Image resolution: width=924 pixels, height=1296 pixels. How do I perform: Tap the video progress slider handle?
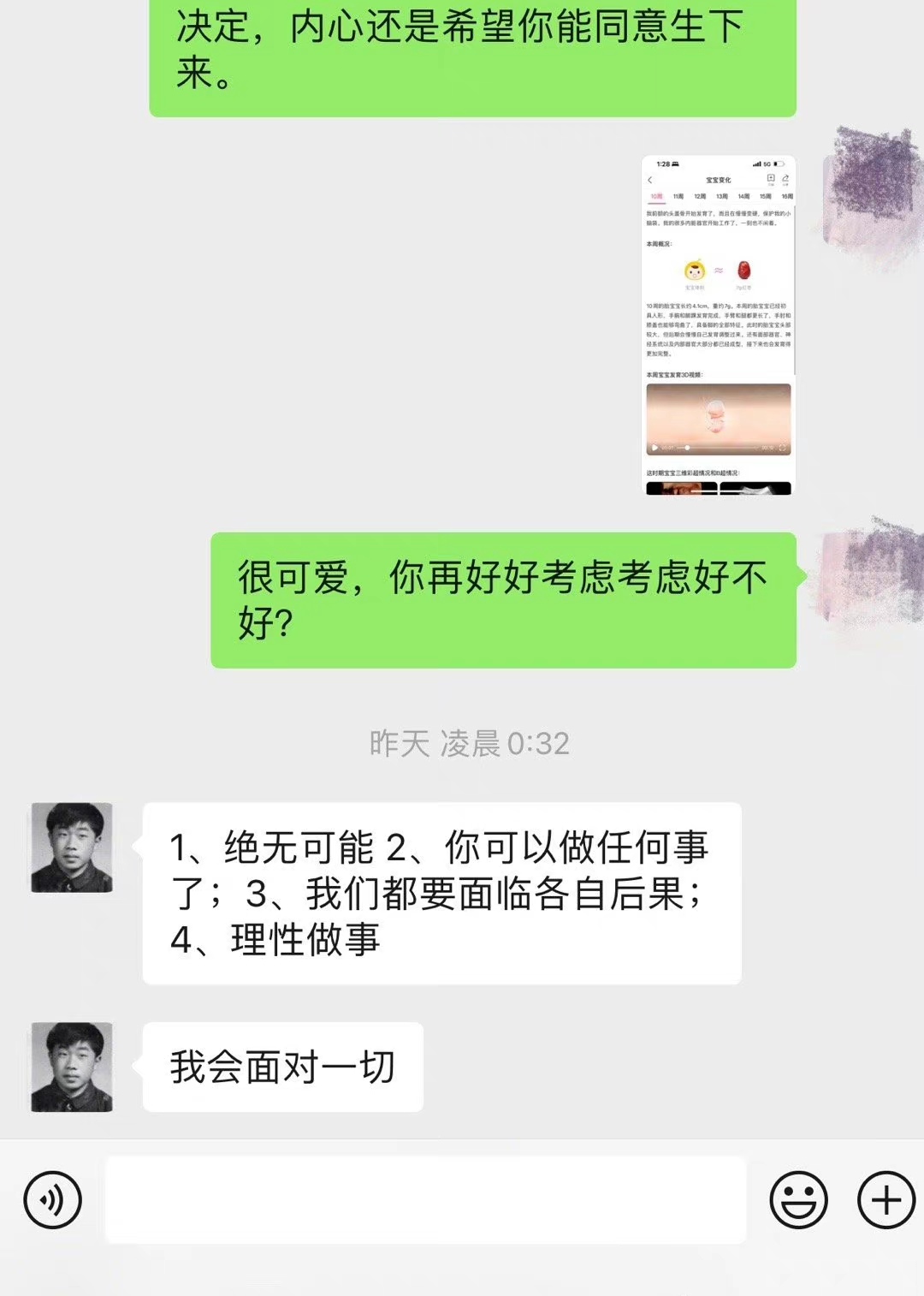(687, 448)
